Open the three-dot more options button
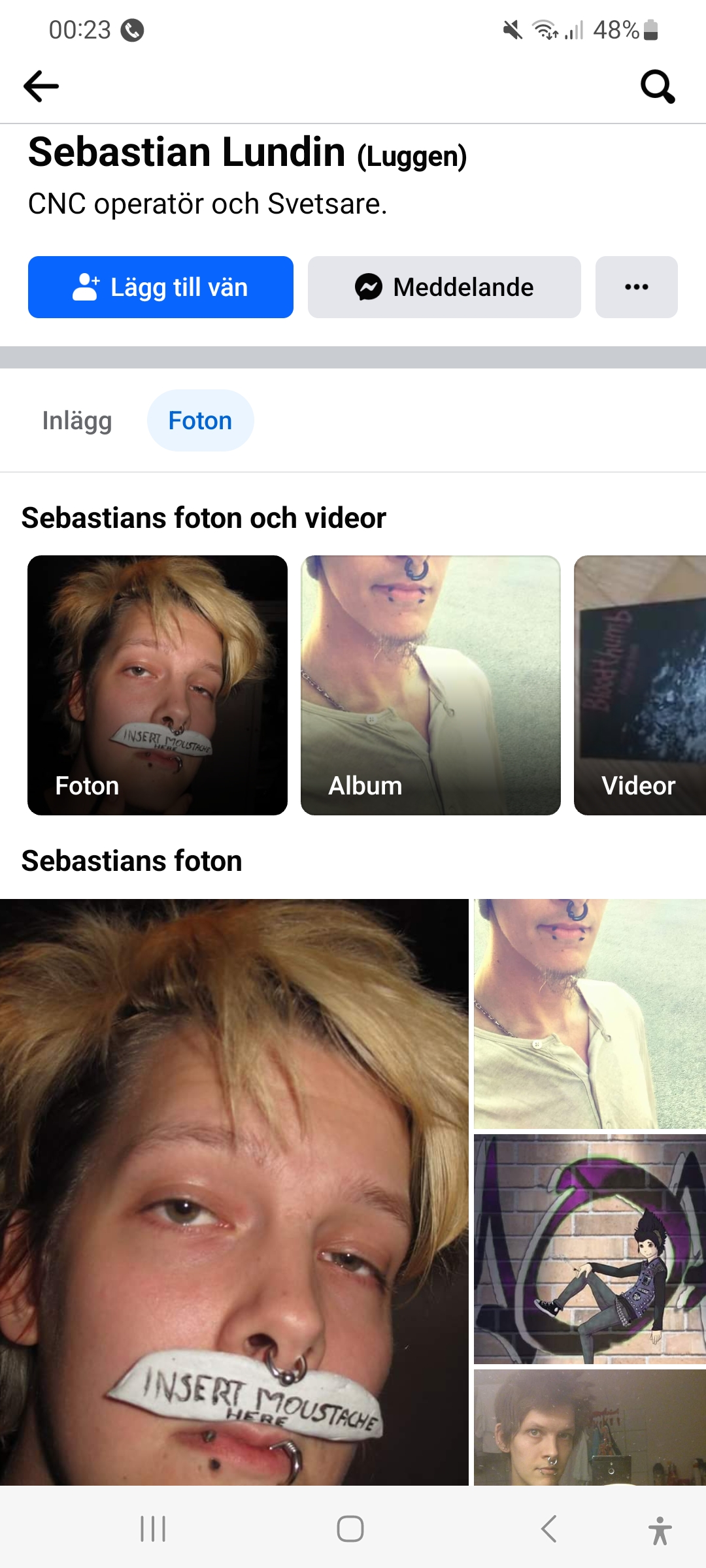The height and width of the screenshot is (1568, 706). point(636,287)
